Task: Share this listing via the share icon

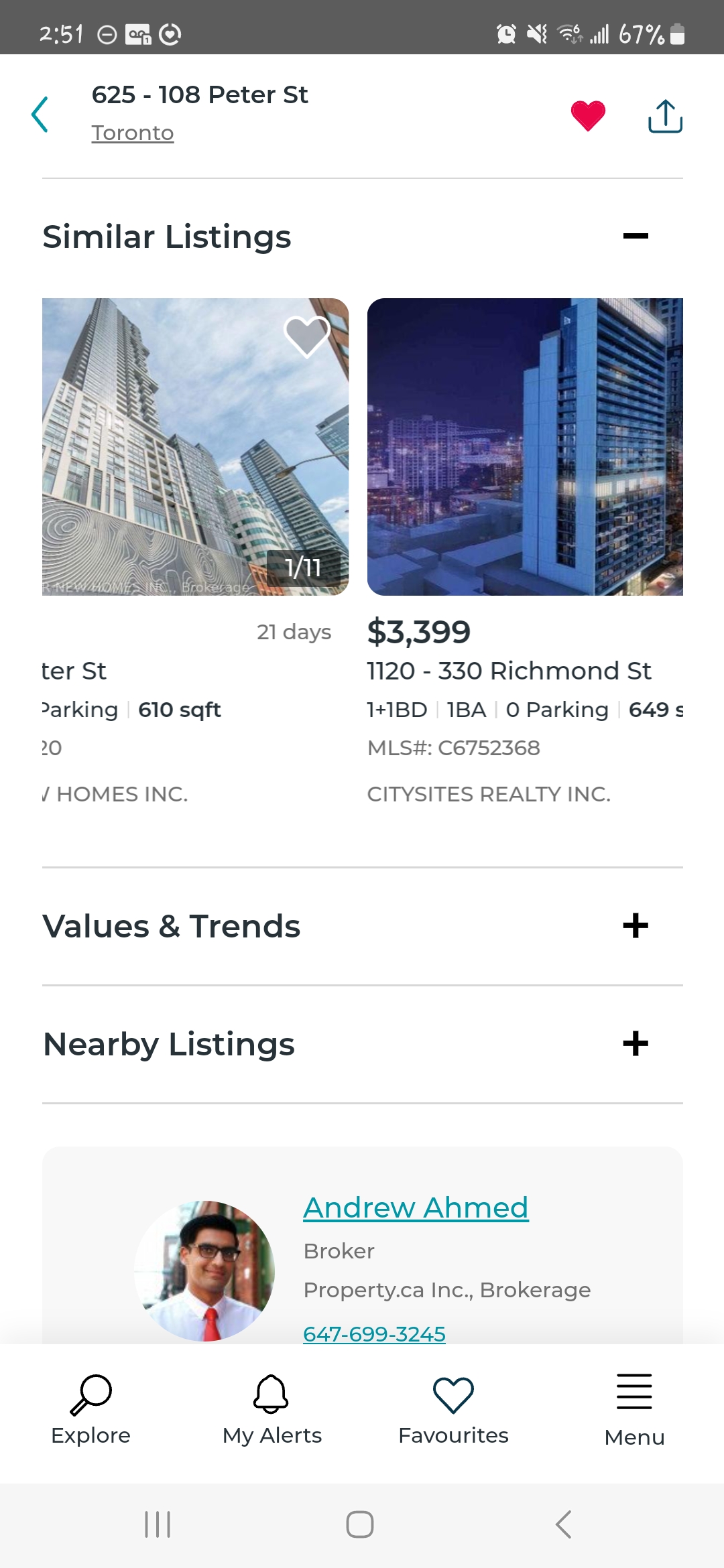Action: (x=664, y=115)
